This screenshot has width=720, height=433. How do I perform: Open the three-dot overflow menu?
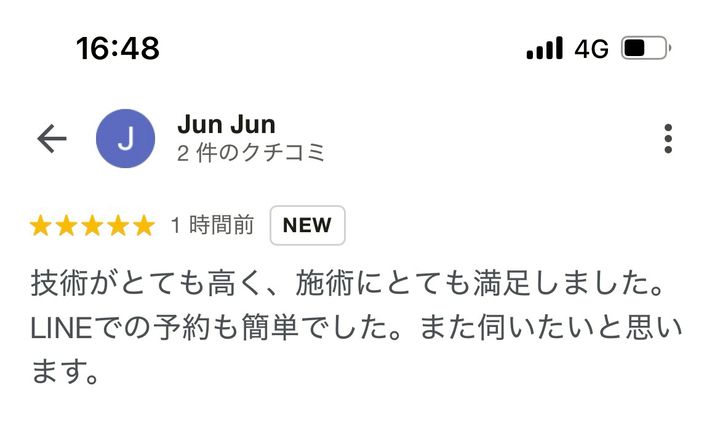point(668,139)
